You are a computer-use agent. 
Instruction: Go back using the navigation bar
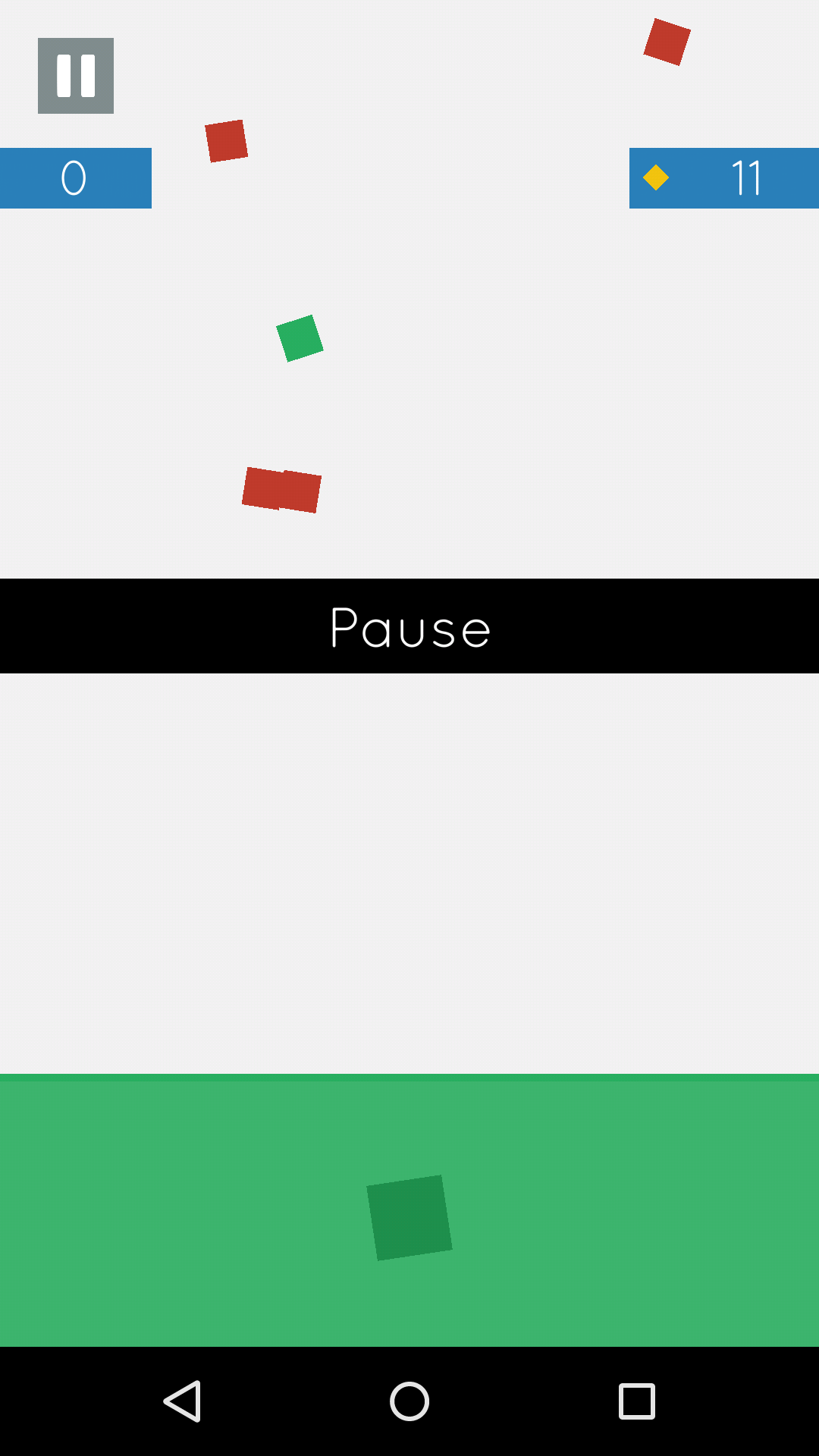182,1401
